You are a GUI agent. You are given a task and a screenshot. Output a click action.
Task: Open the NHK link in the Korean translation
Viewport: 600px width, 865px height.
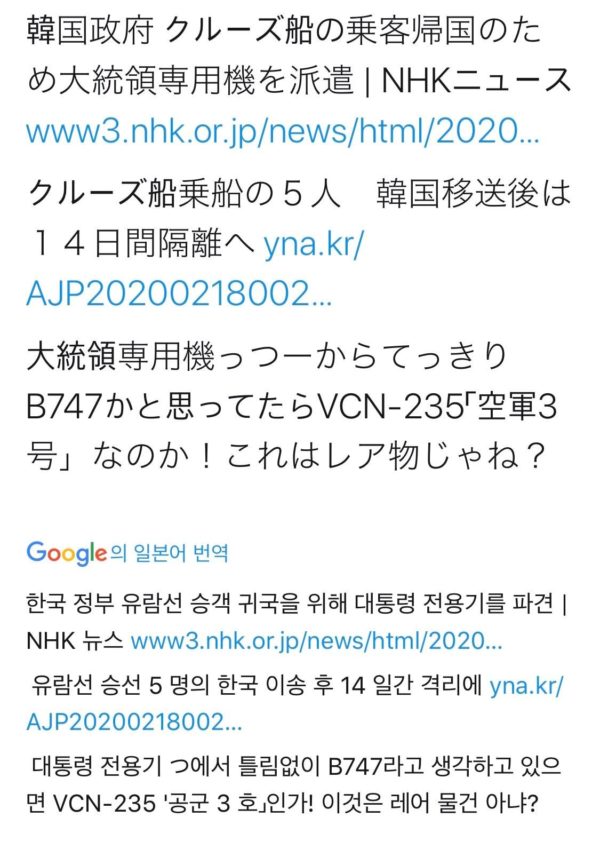click(316, 640)
